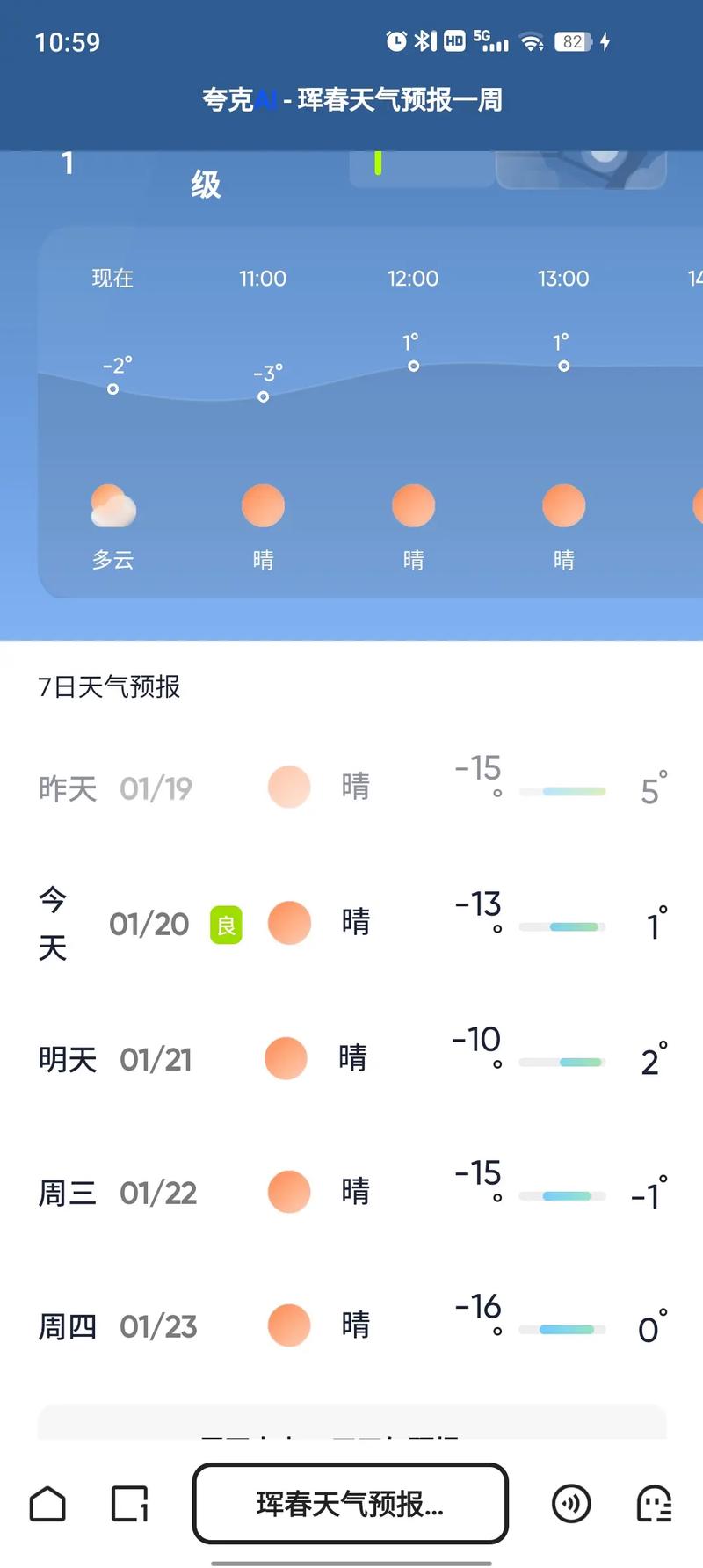
Task: Tap the Wi-Fi status indicator
Action: (532, 40)
